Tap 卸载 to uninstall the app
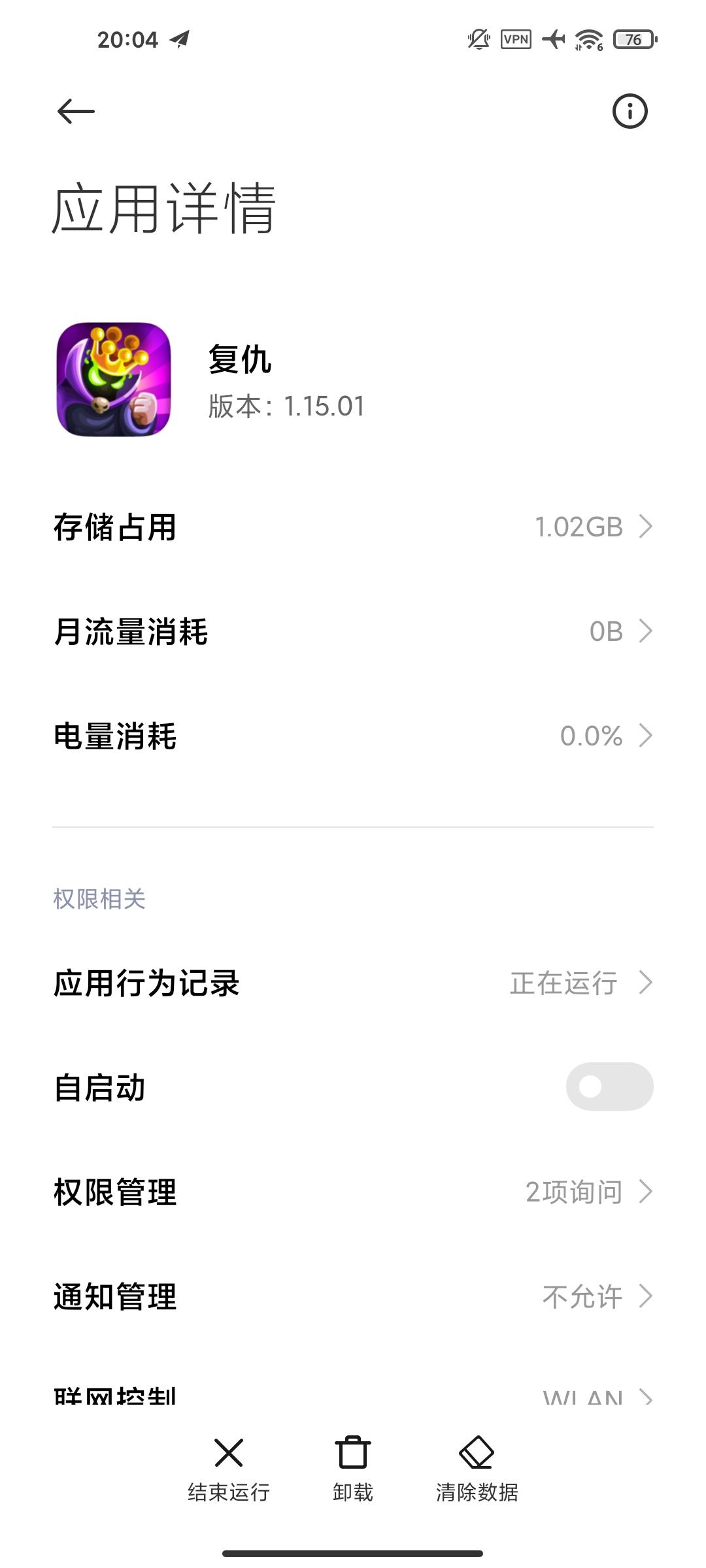The width and height of the screenshot is (706, 1568). (x=353, y=1468)
